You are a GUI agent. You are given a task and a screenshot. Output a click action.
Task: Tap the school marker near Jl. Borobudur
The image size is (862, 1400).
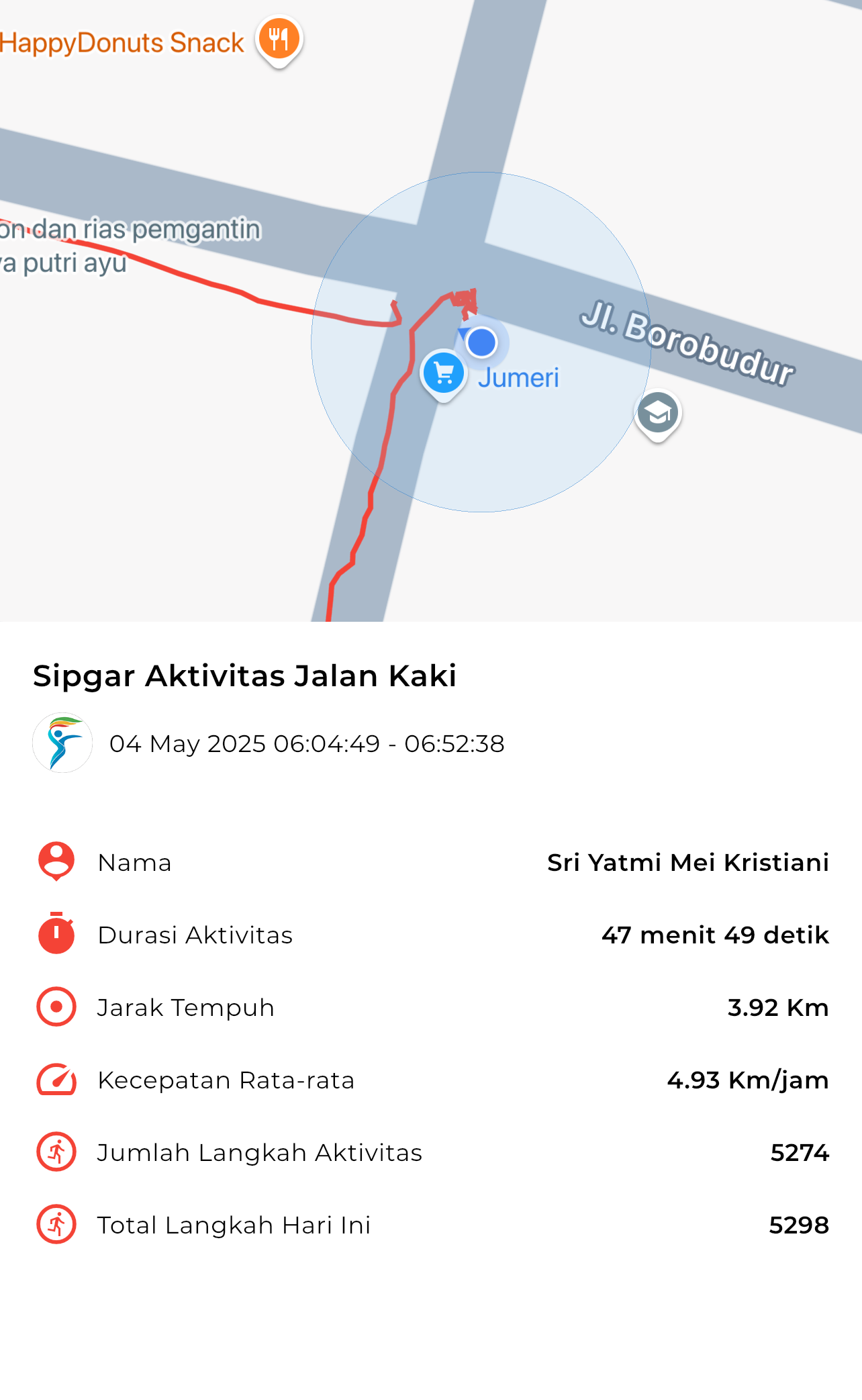(658, 415)
